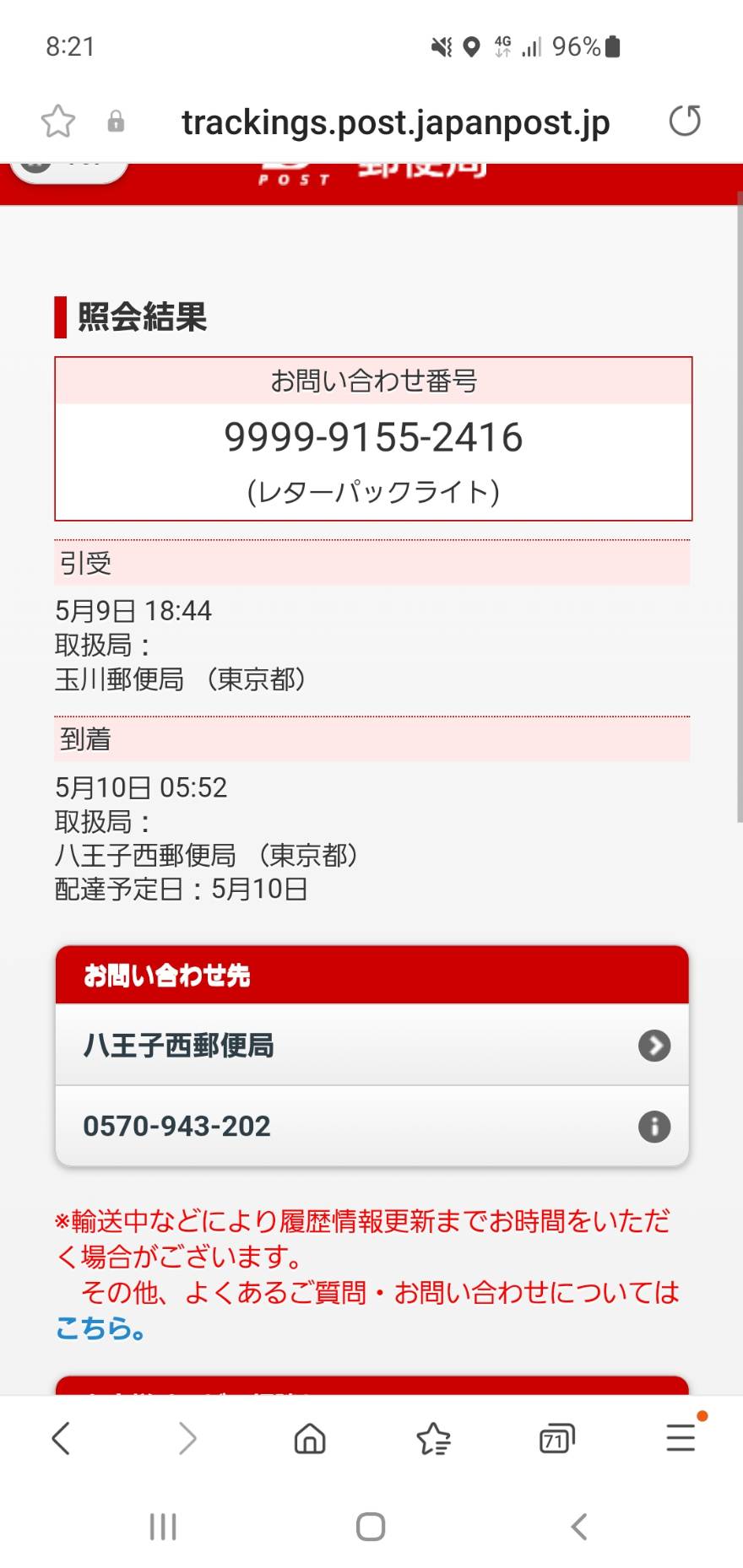
Task: Open the browser home page
Action: (310, 1438)
